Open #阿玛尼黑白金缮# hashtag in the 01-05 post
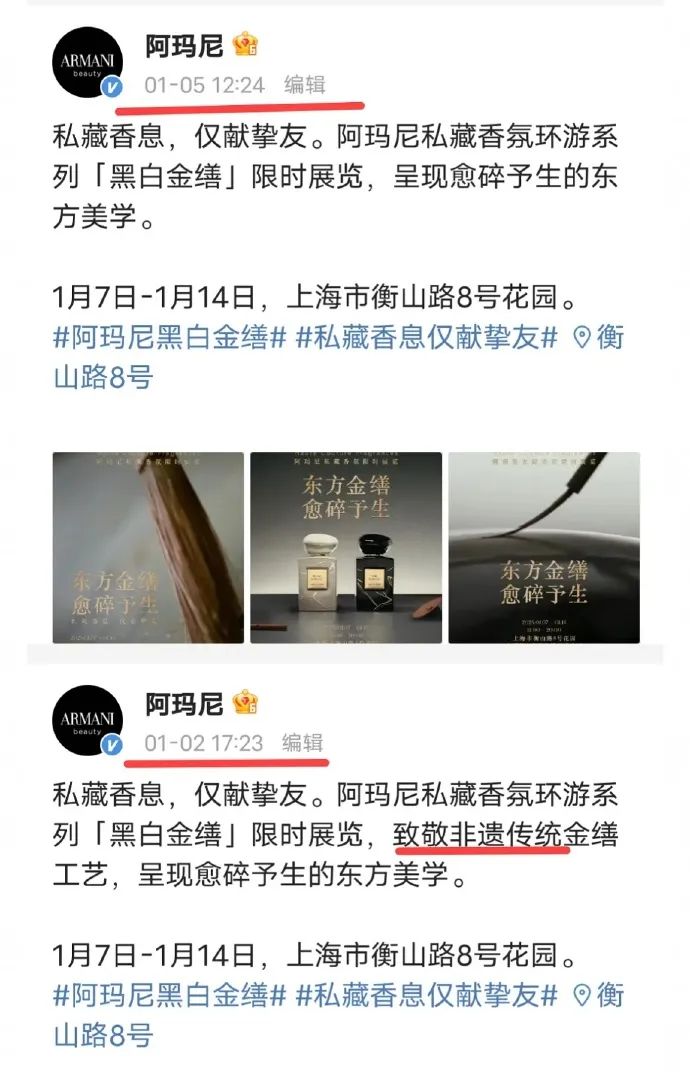 169,337
